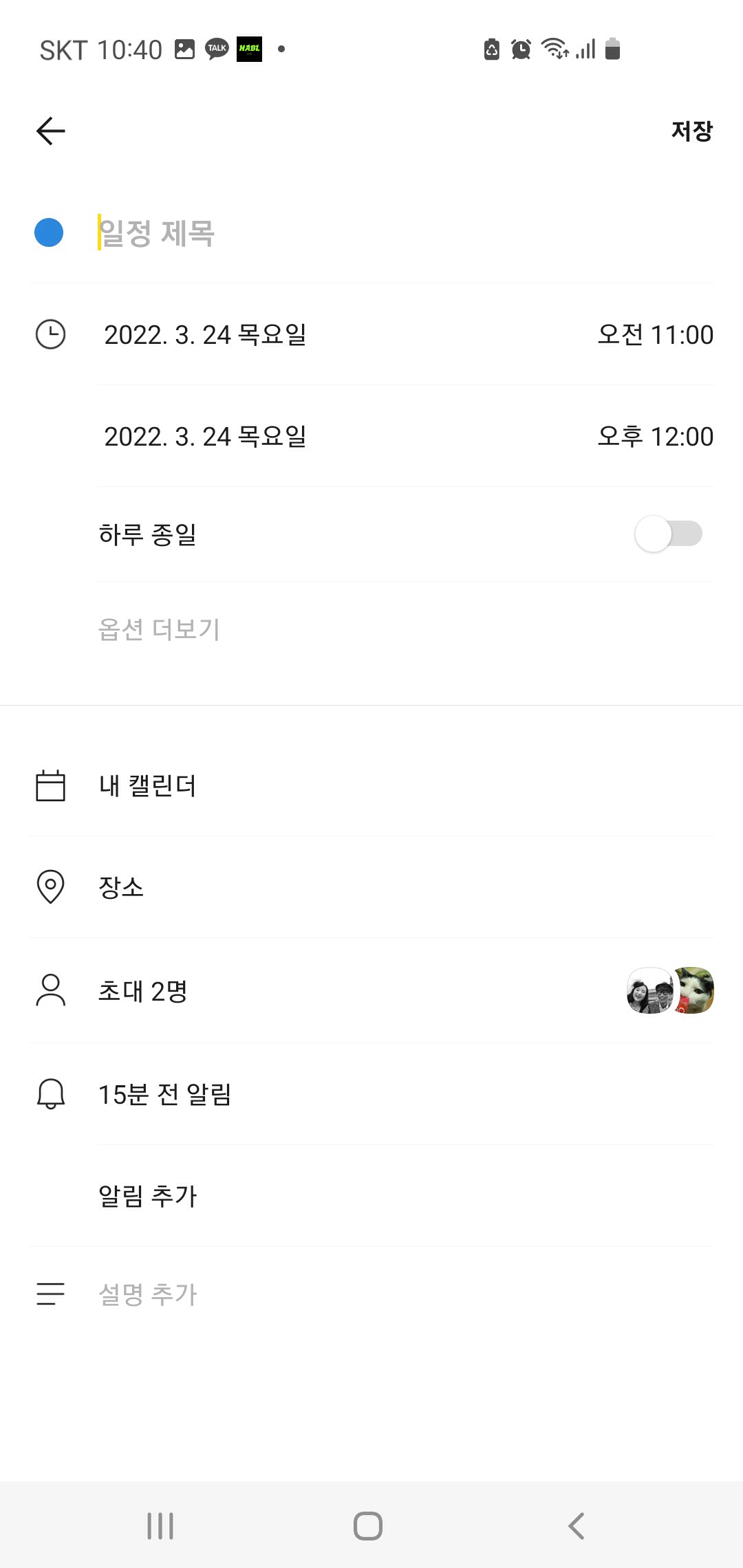Enable the 하루 종일 all-day switch
743x1568 pixels.
tap(667, 534)
